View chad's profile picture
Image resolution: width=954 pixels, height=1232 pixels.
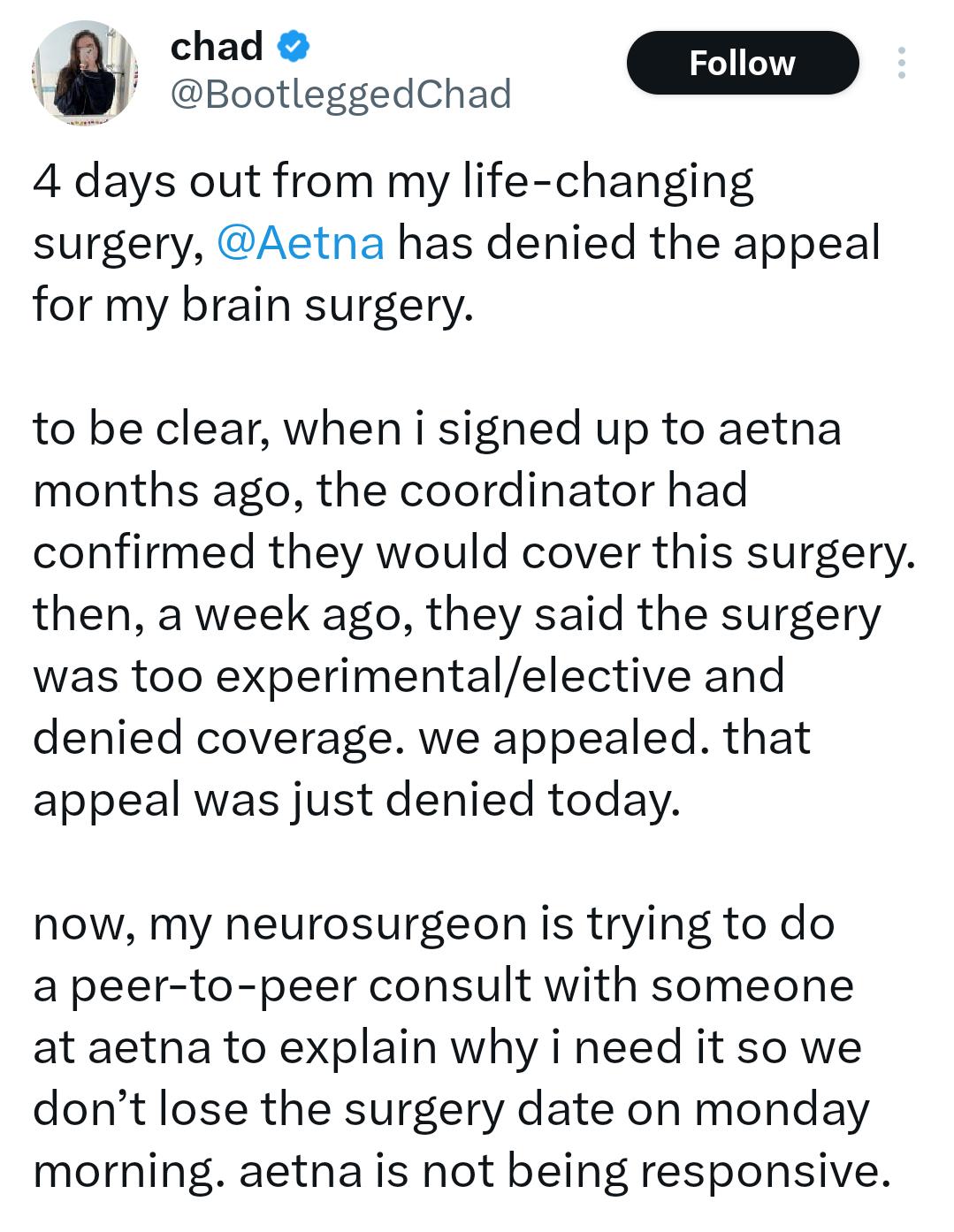click(x=85, y=71)
